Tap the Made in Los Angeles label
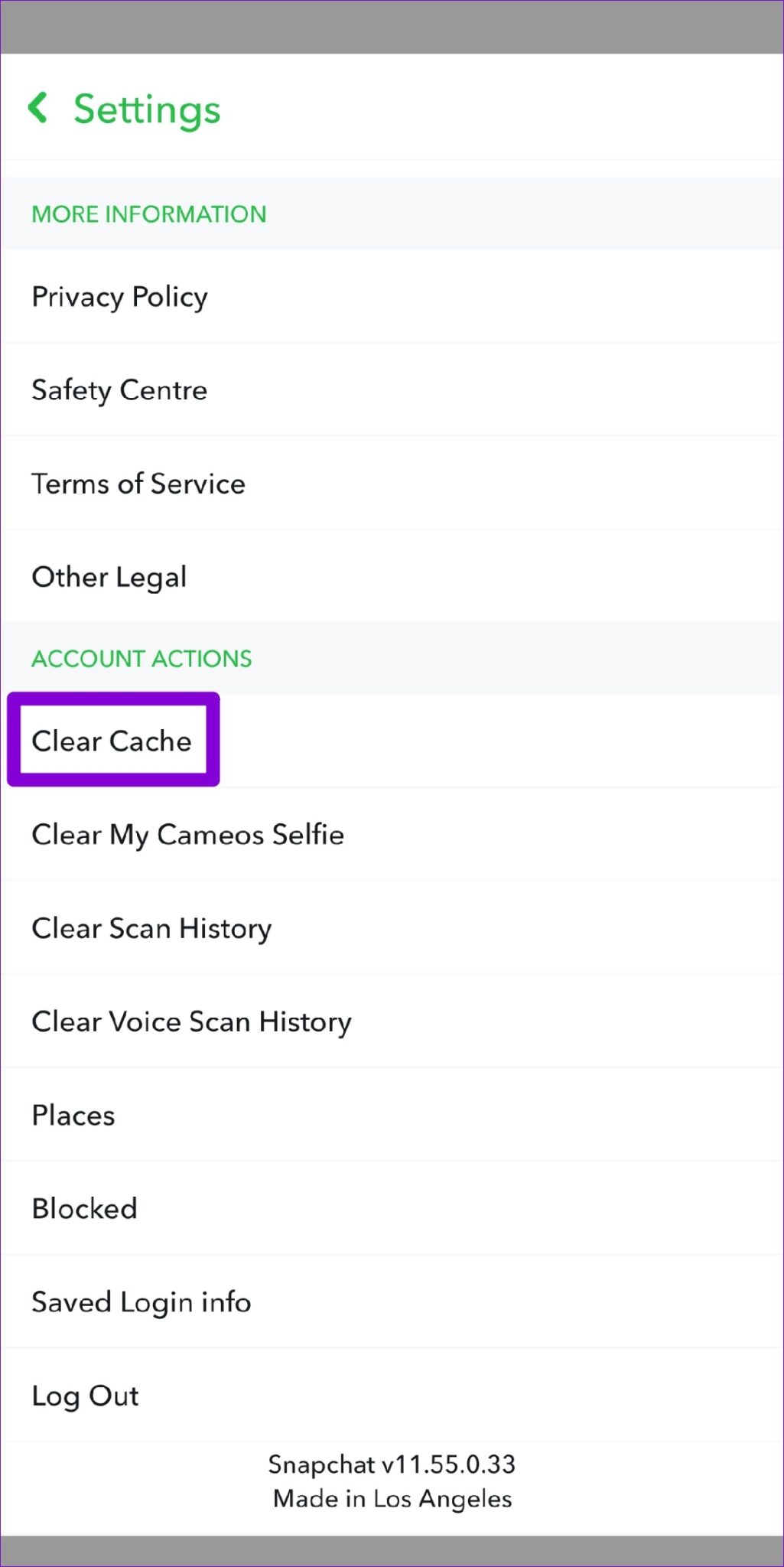Viewport: 784px width, 1567px height. click(x=392, y=1498)
